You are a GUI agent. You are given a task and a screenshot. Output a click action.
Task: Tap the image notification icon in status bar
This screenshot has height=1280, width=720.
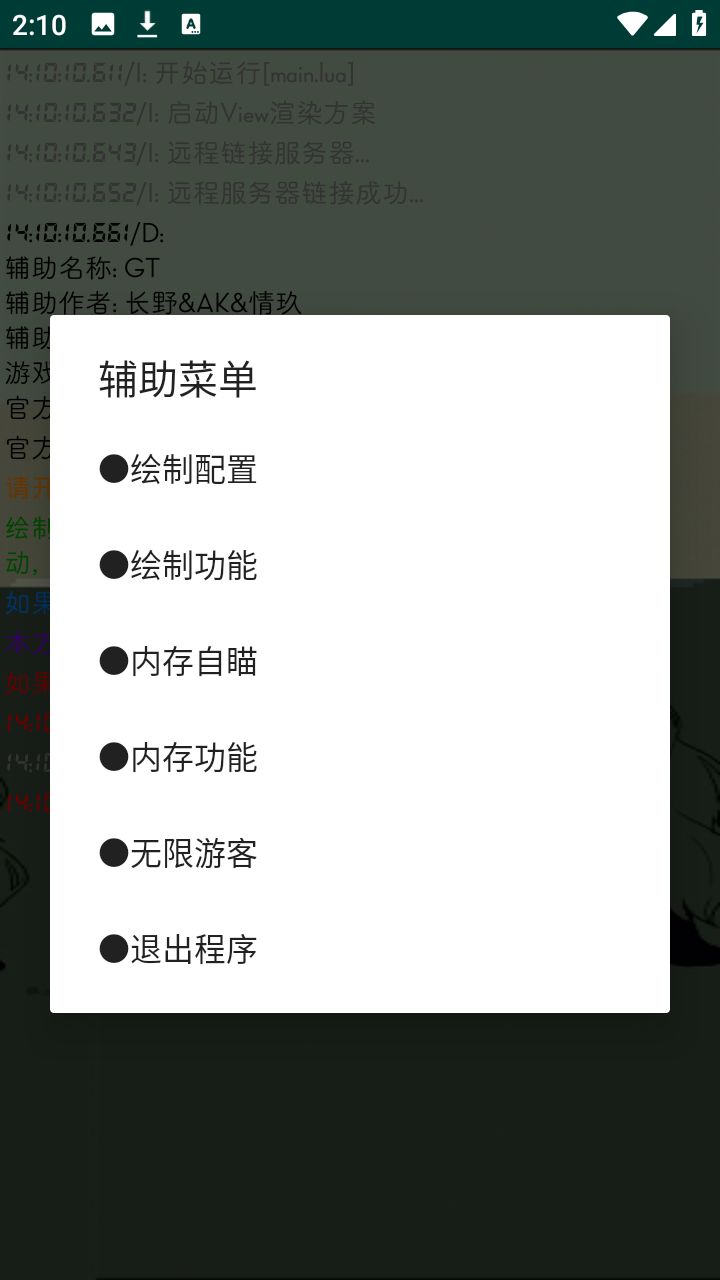coord(103,22)
